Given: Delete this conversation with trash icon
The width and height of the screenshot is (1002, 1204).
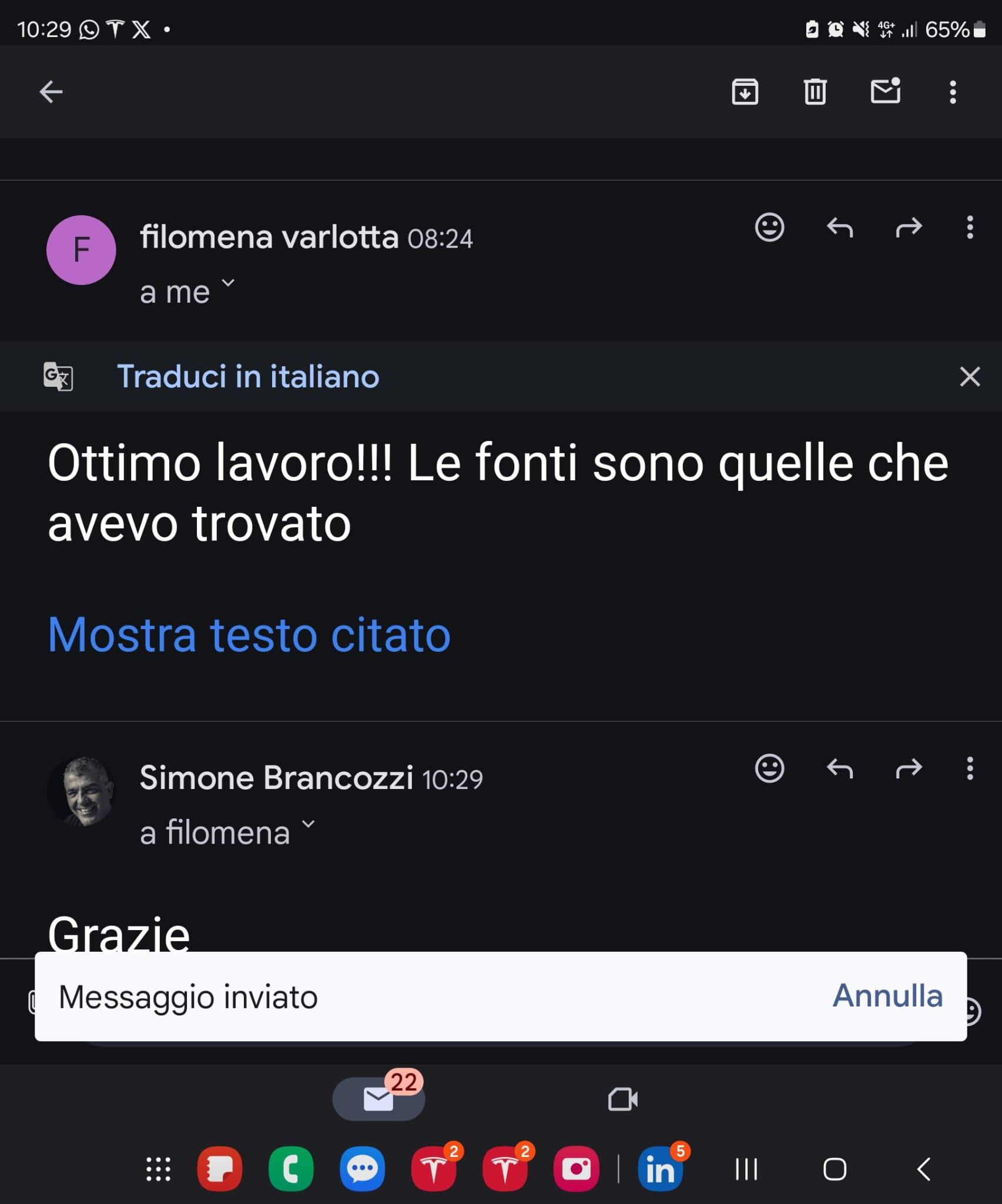Looking at the screenshot, I should (x=815, y=92).
